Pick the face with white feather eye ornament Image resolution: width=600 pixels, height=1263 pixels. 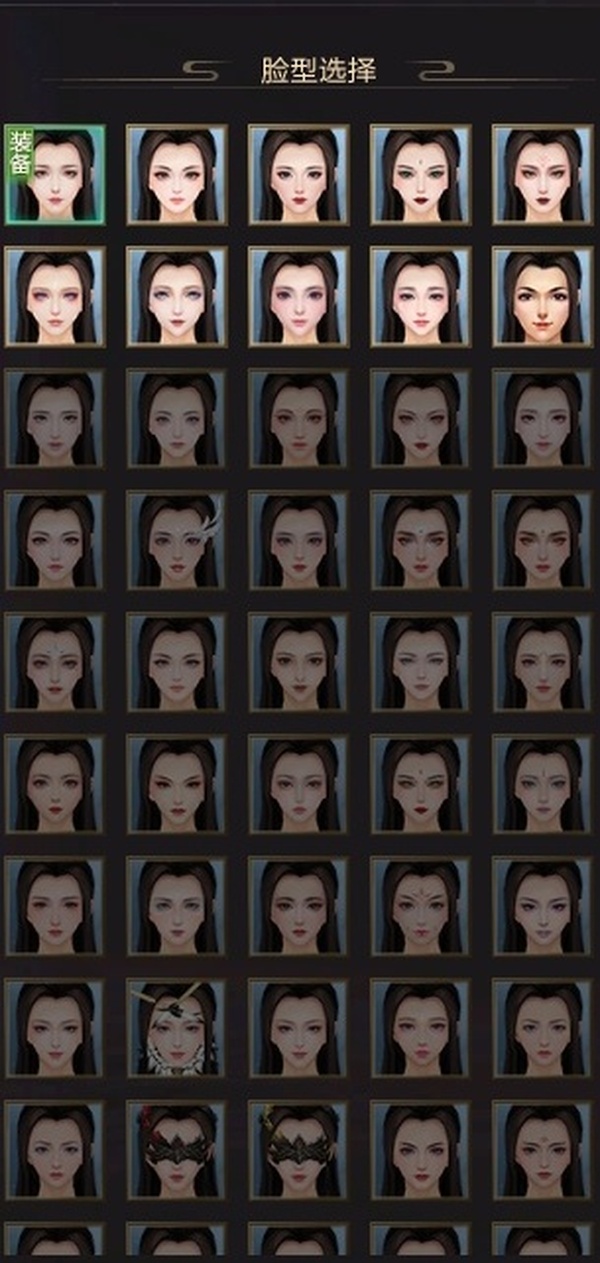tap(176, 541)
